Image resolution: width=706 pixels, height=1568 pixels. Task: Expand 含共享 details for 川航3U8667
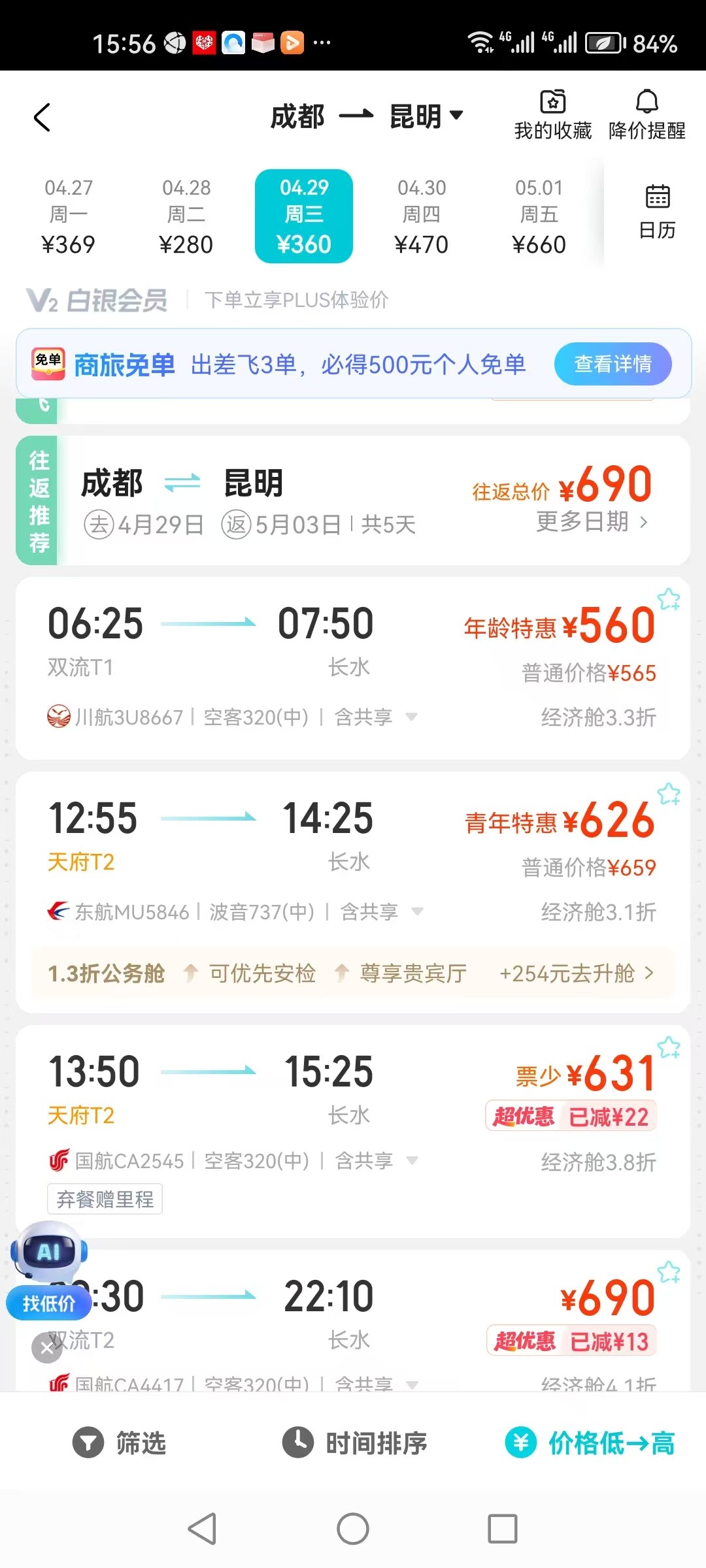tap(411, 717)
